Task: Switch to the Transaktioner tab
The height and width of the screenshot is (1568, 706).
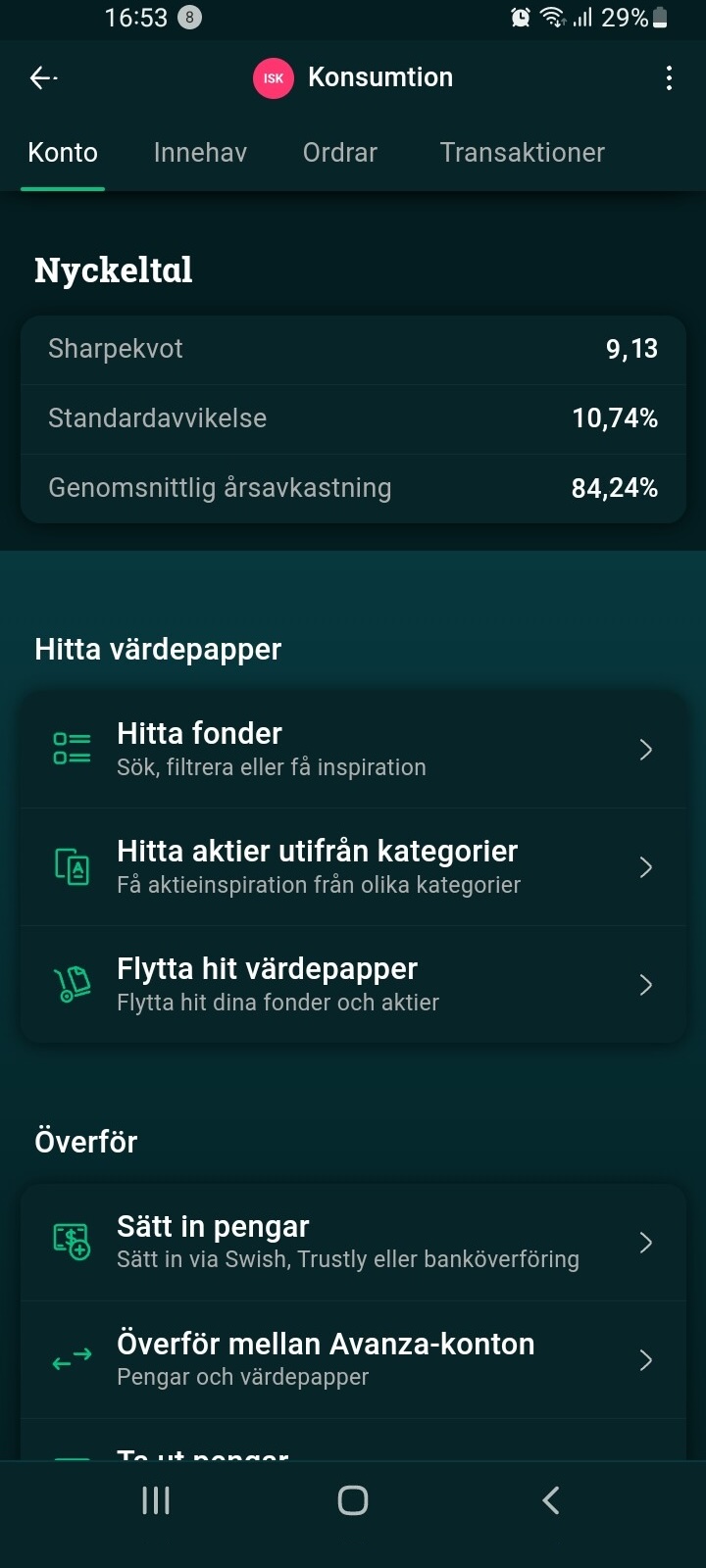Action: coord(522,153)
